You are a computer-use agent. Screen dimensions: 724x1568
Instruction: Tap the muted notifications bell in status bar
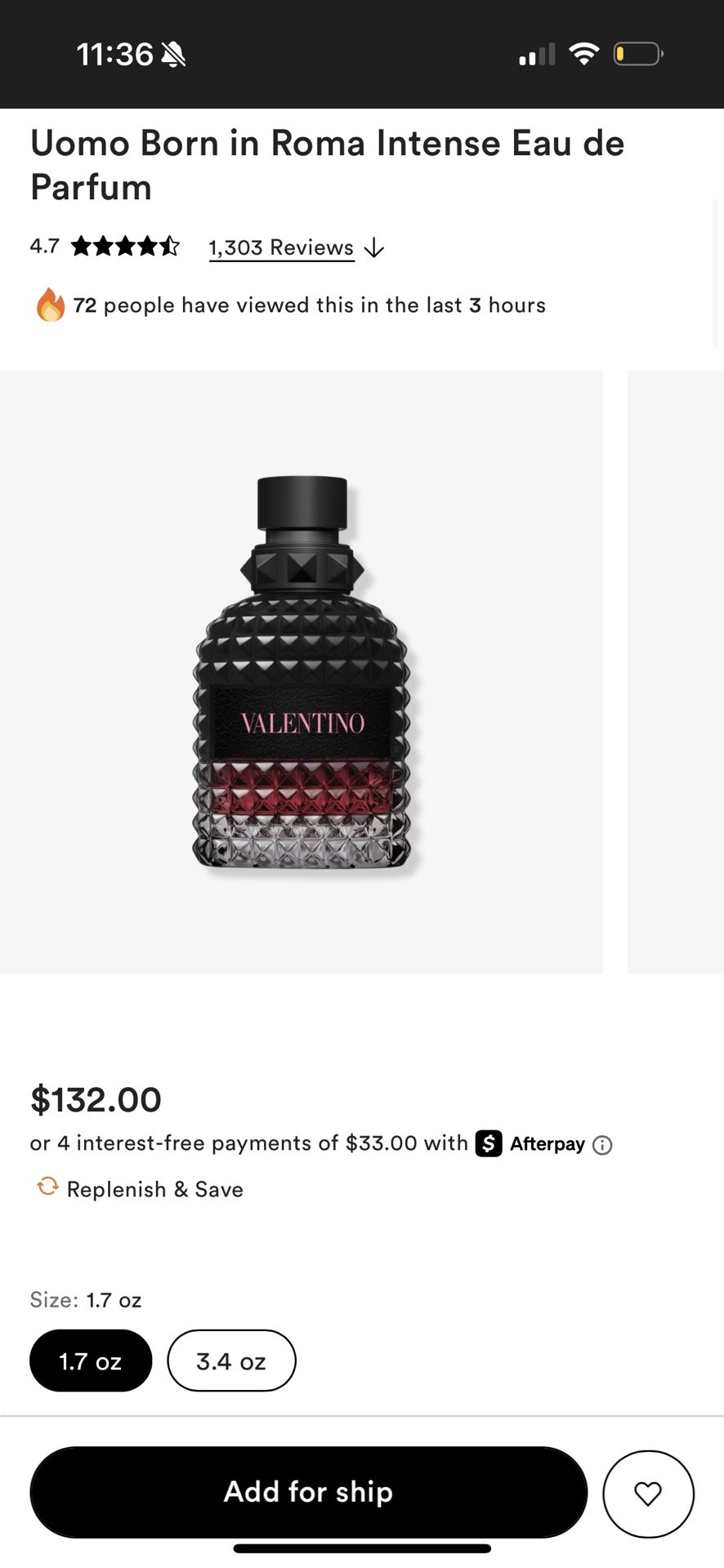point(174,54)
